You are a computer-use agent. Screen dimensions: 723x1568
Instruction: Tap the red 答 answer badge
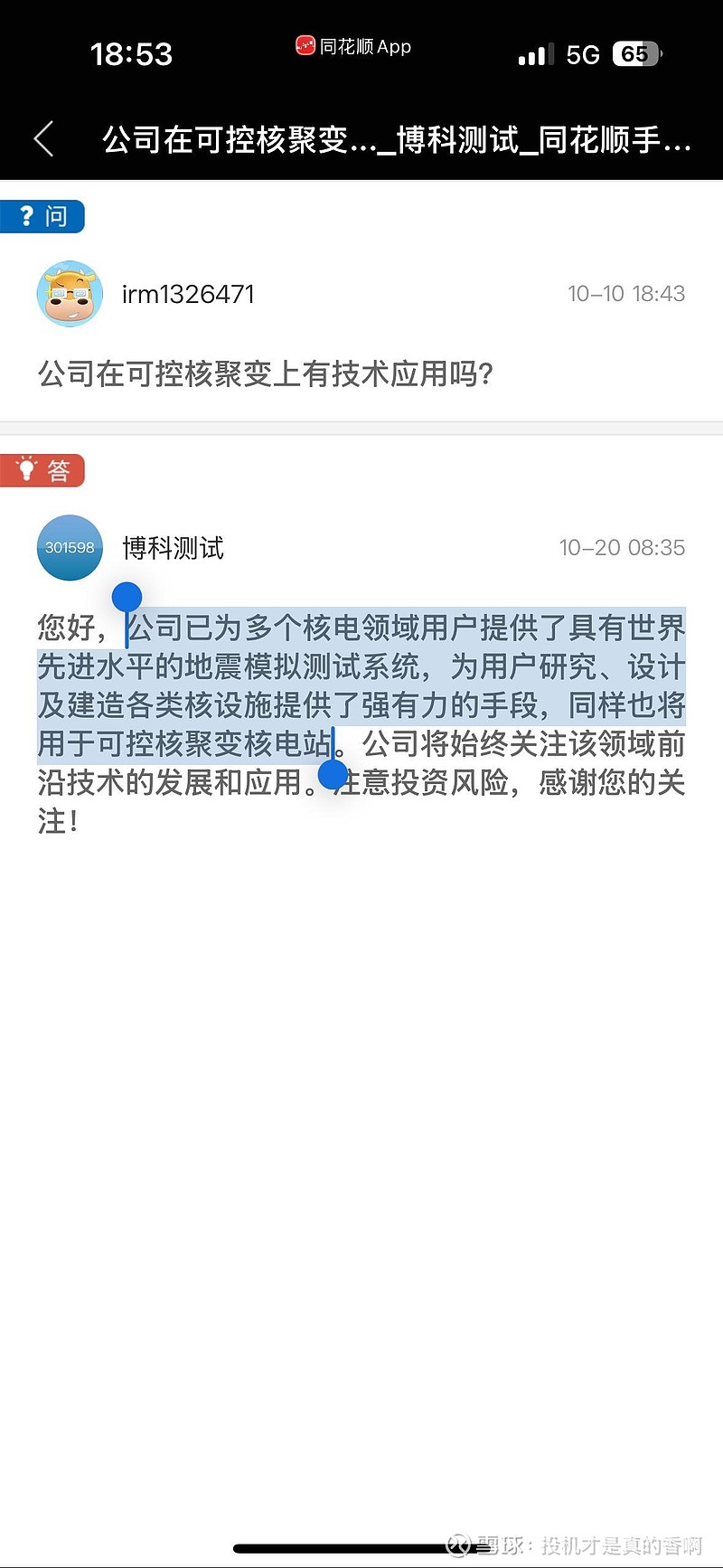coord(43,470)
